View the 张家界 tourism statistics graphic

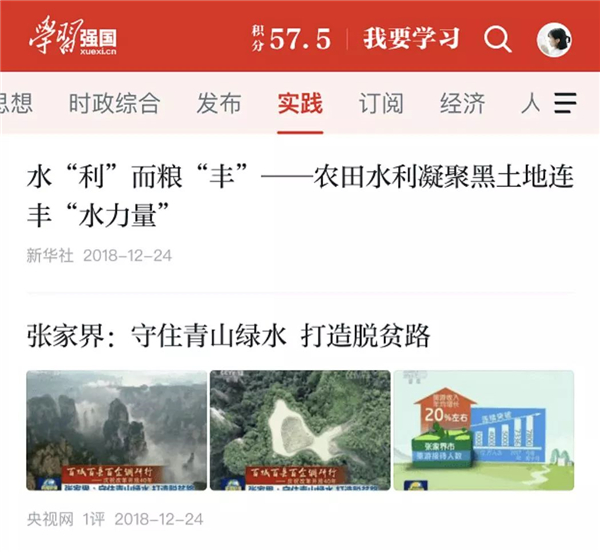[x=483, y=430]
